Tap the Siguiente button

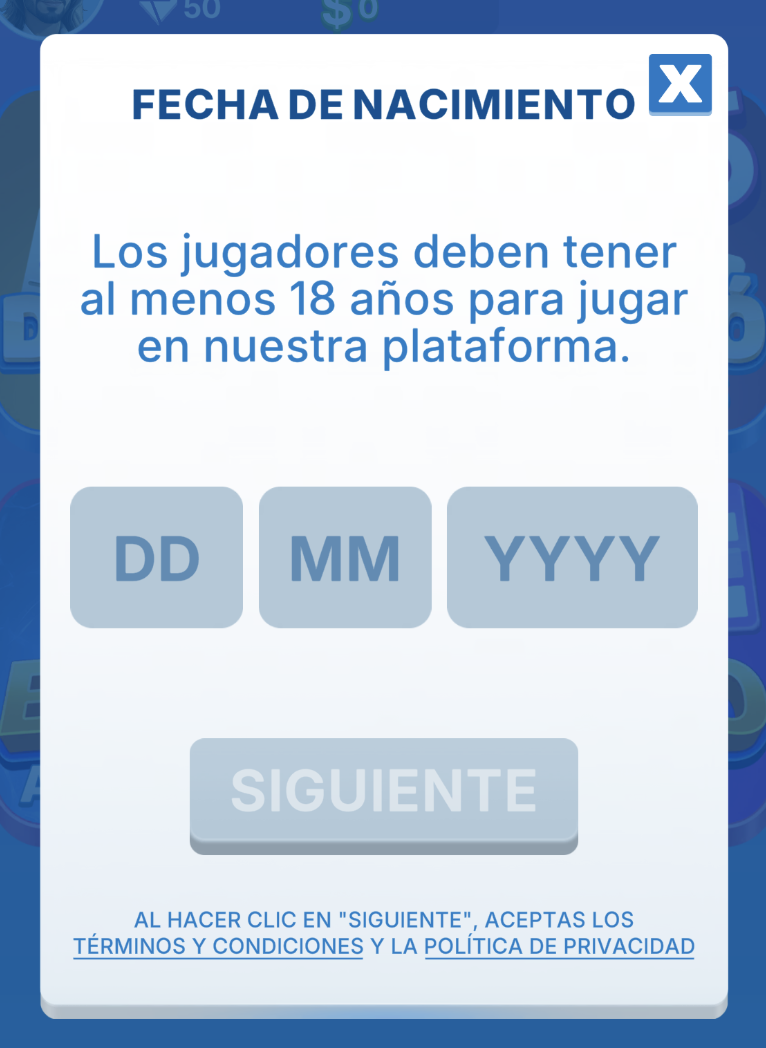pos(384,792)
